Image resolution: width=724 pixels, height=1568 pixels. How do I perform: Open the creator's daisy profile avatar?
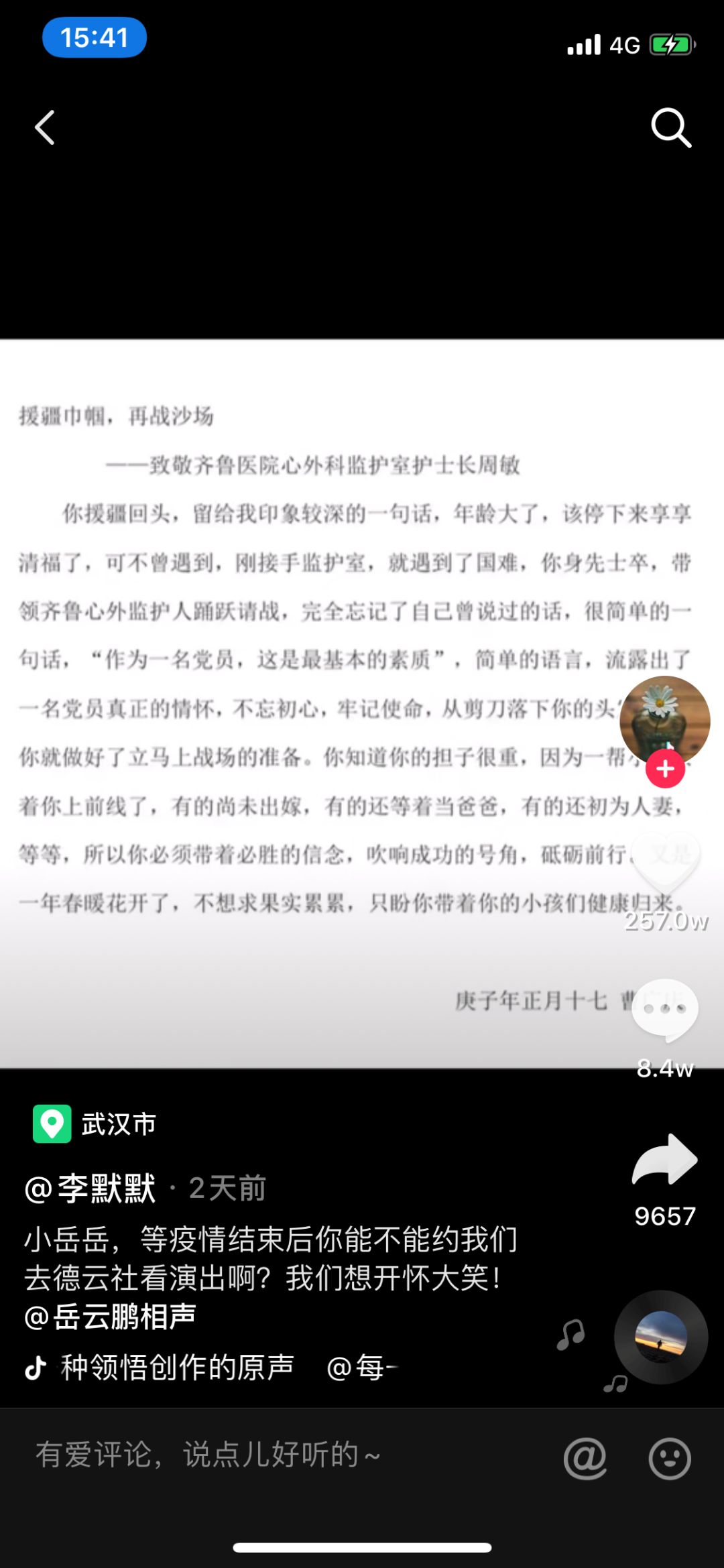pyautogui.click(x=664, y=721)
